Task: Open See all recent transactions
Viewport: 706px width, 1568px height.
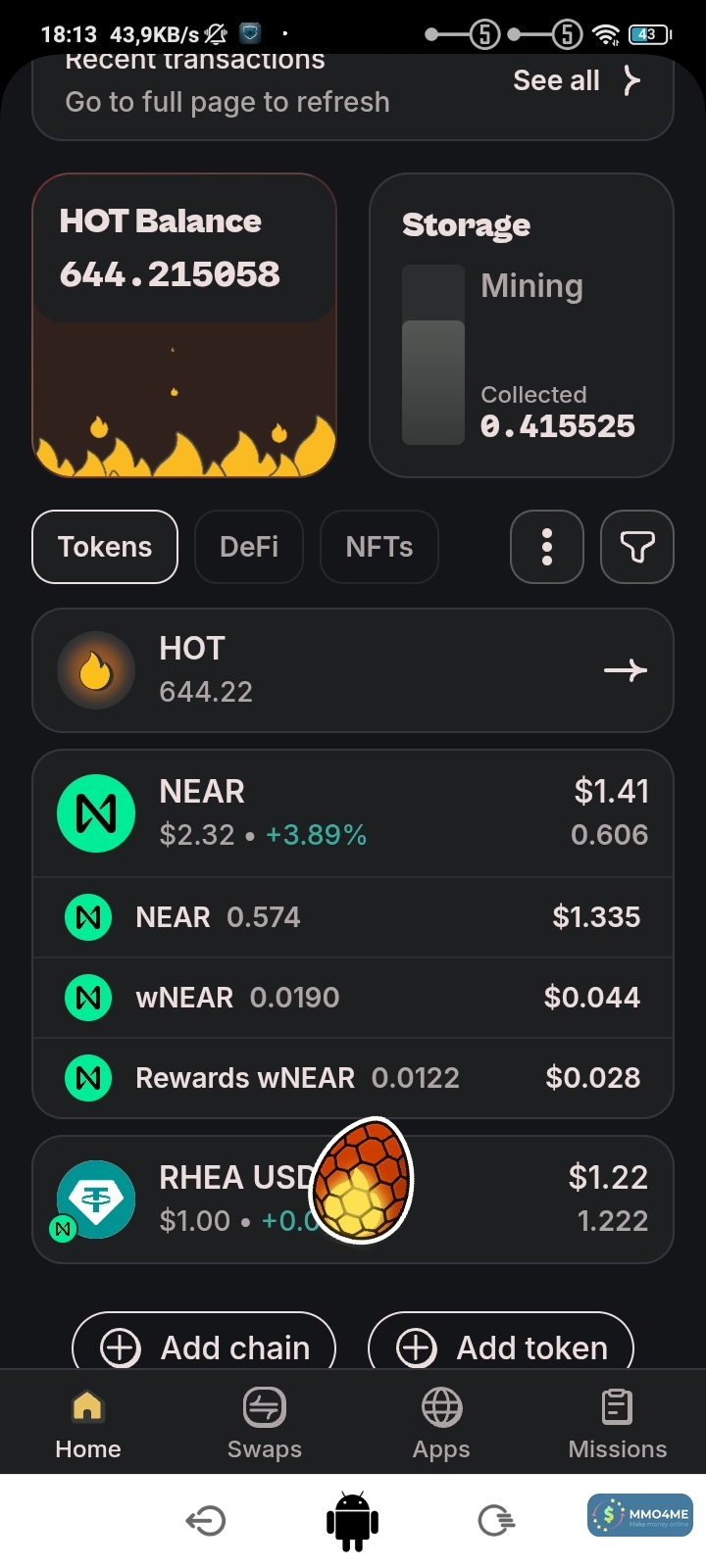Action: [575, 81]
